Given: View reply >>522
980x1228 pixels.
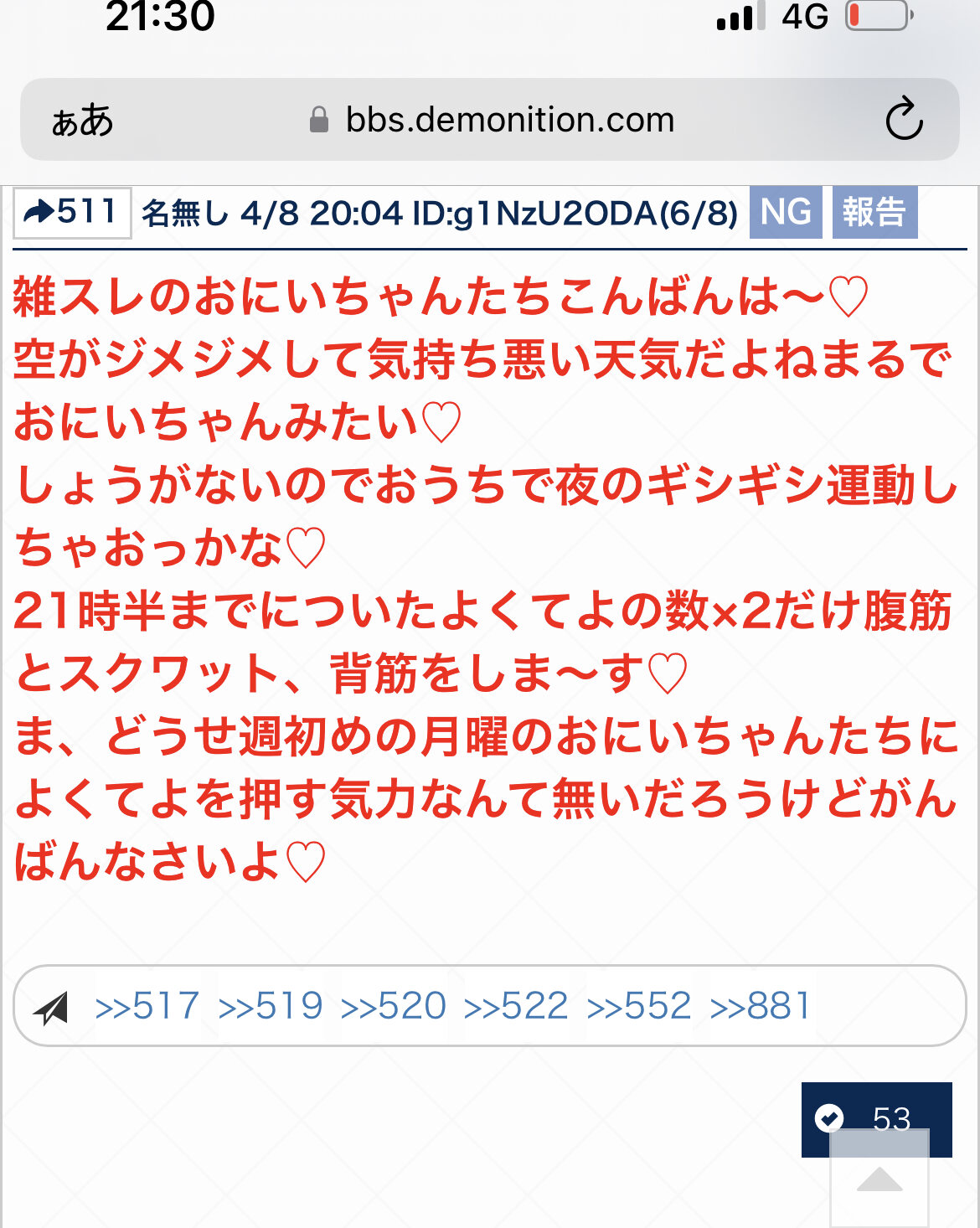Looking at the screenshot, I should coord(516,1006).
